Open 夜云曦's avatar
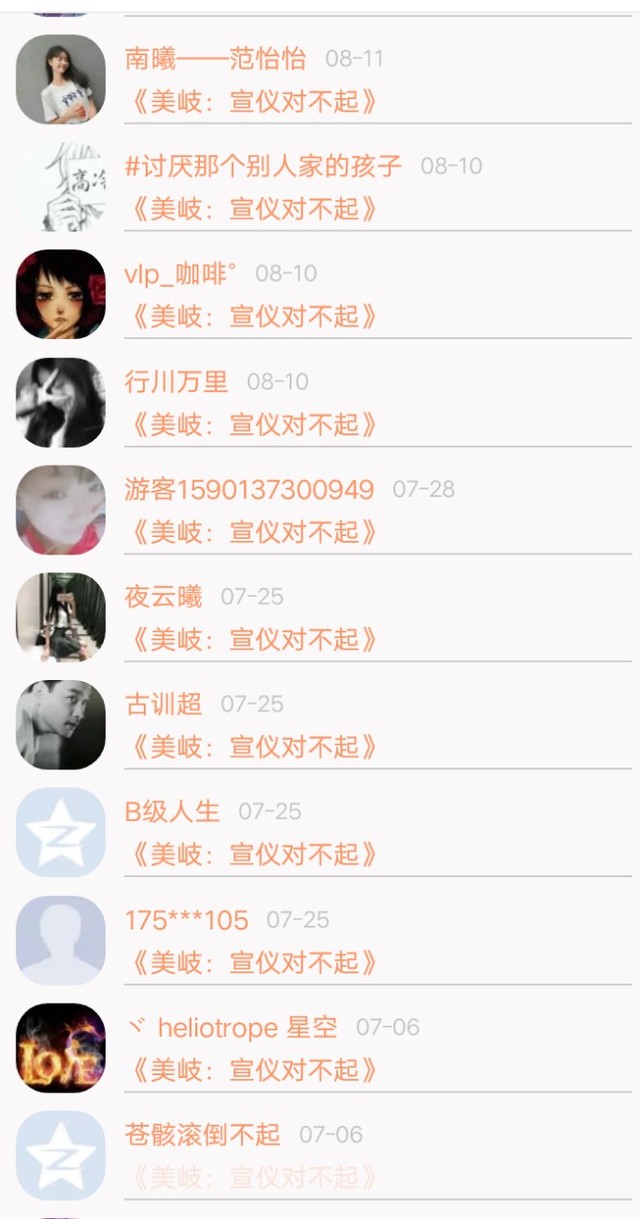640x1219 pixels. click(x=61, y=617)
